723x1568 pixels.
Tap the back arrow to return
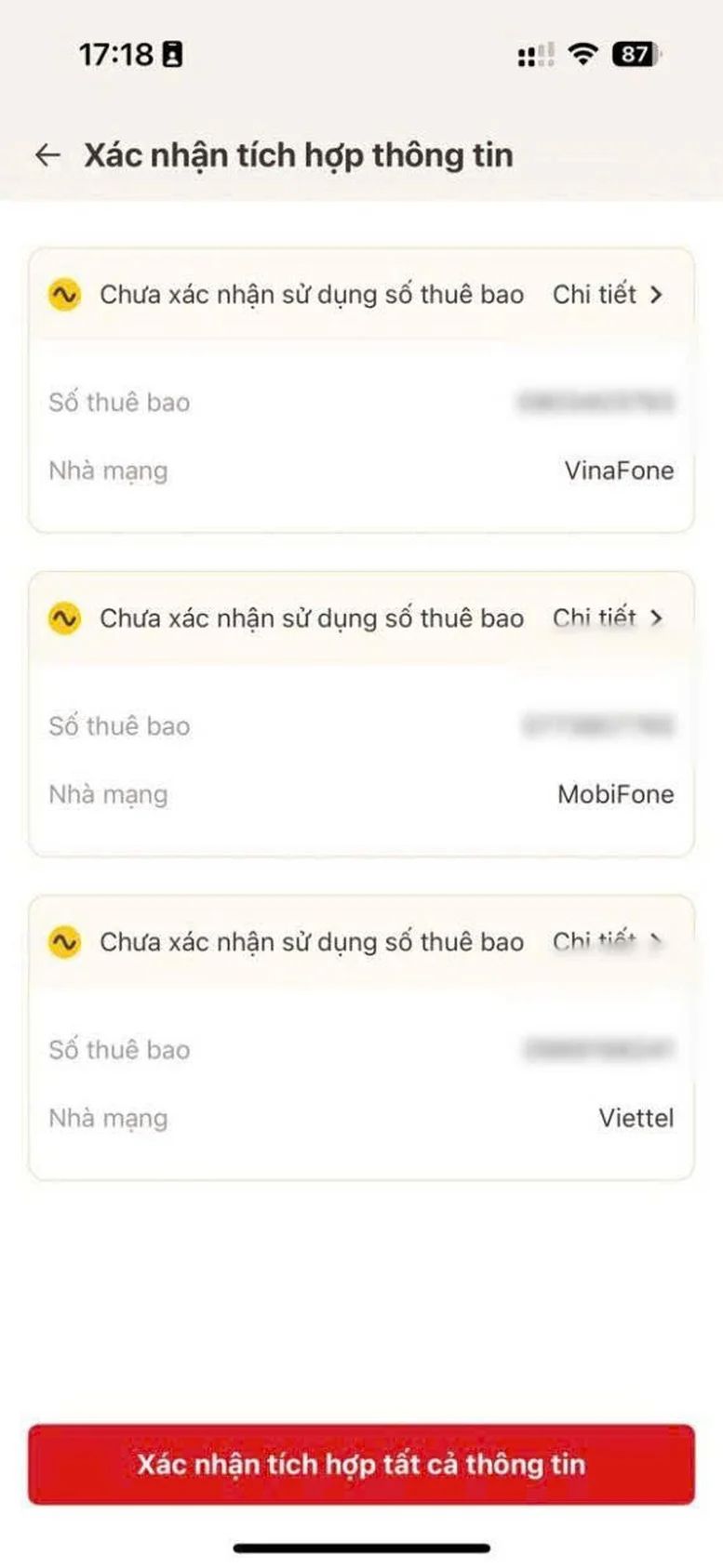(x=47, y=154)
